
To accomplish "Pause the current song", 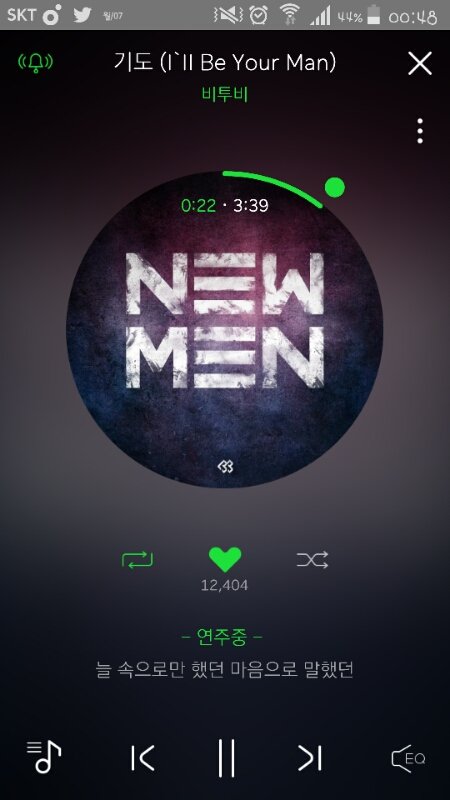I will coord(226,758).
